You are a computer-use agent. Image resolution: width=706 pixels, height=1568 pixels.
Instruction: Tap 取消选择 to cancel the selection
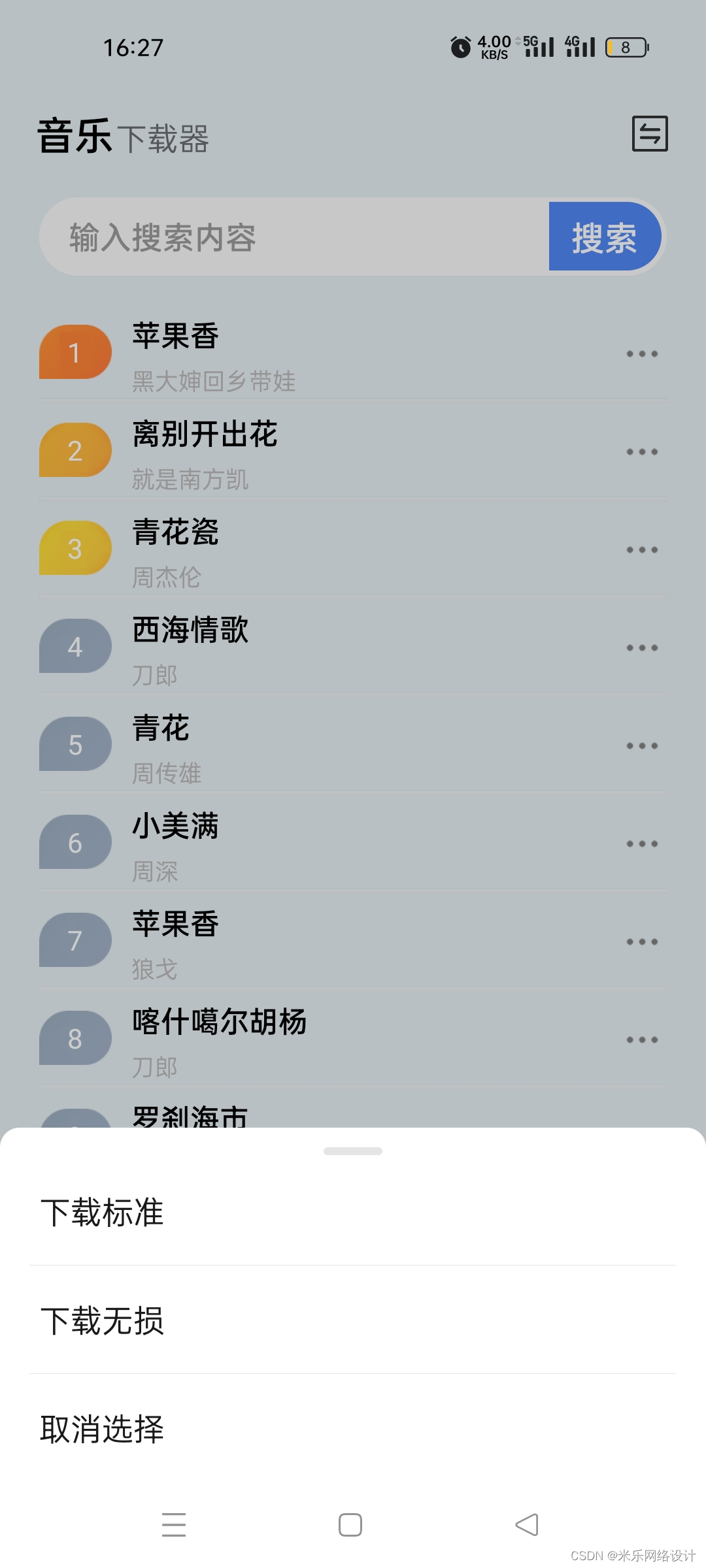pyautogui.click(x=102, y=1429)
